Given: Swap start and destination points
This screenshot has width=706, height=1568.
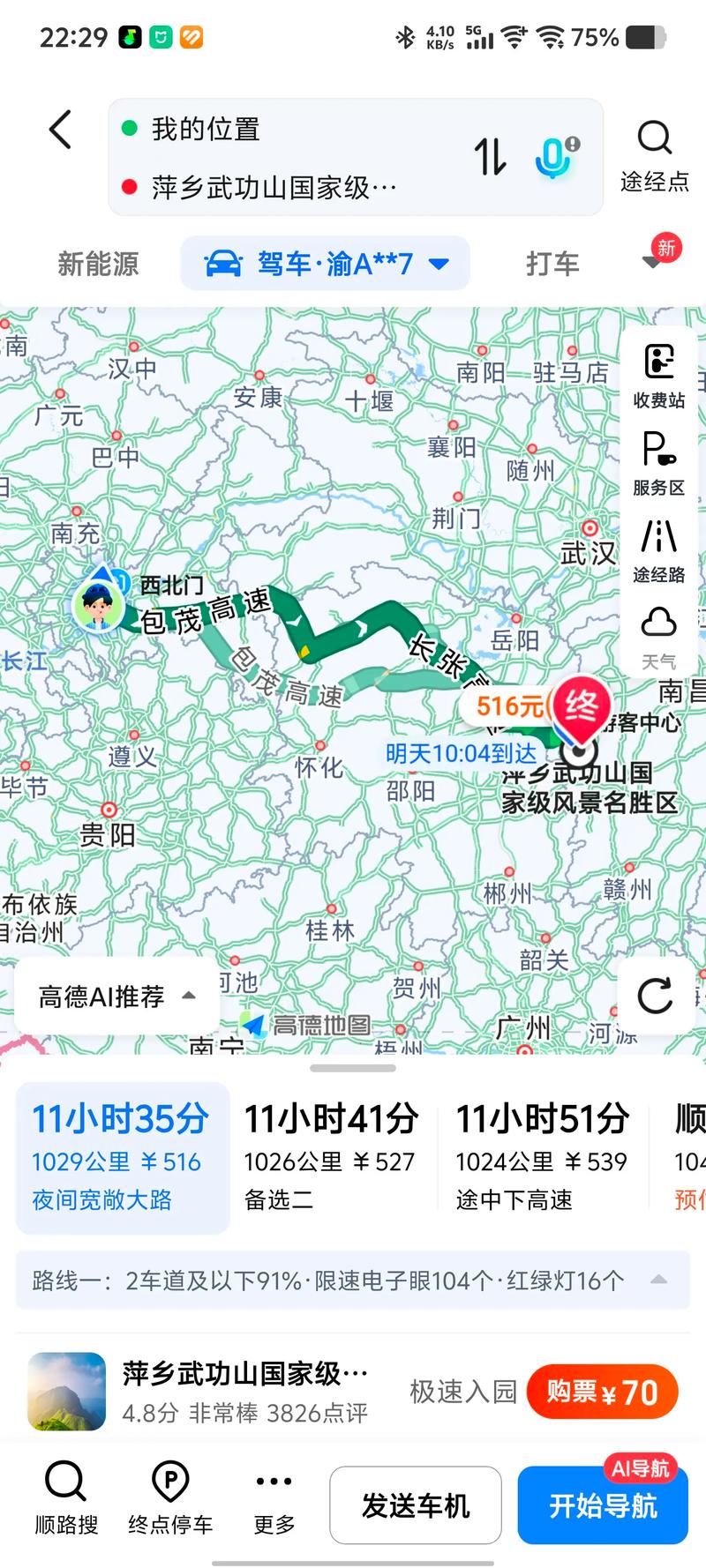Looking at the screenshot, I should (492, 157).
